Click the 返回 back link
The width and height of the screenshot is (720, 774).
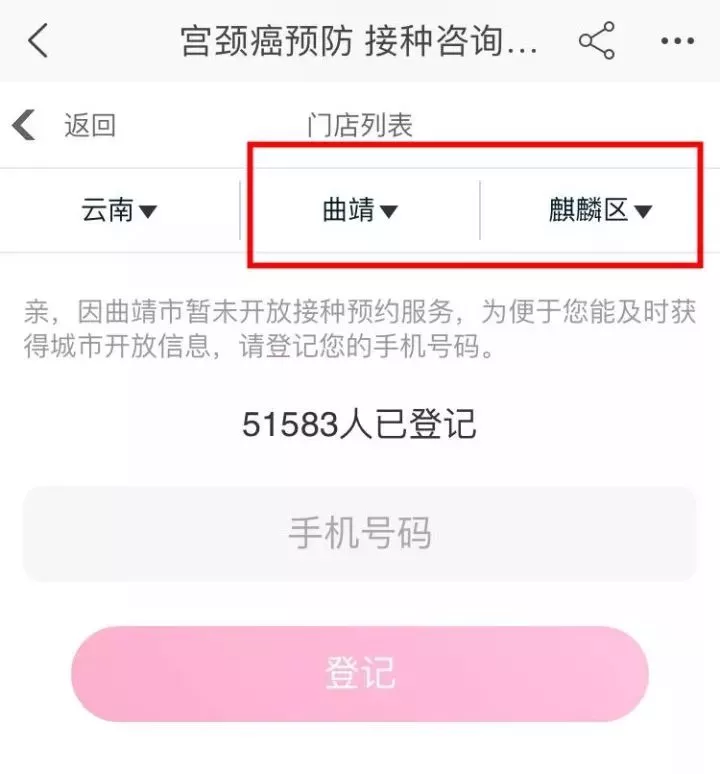coord(89,124)
